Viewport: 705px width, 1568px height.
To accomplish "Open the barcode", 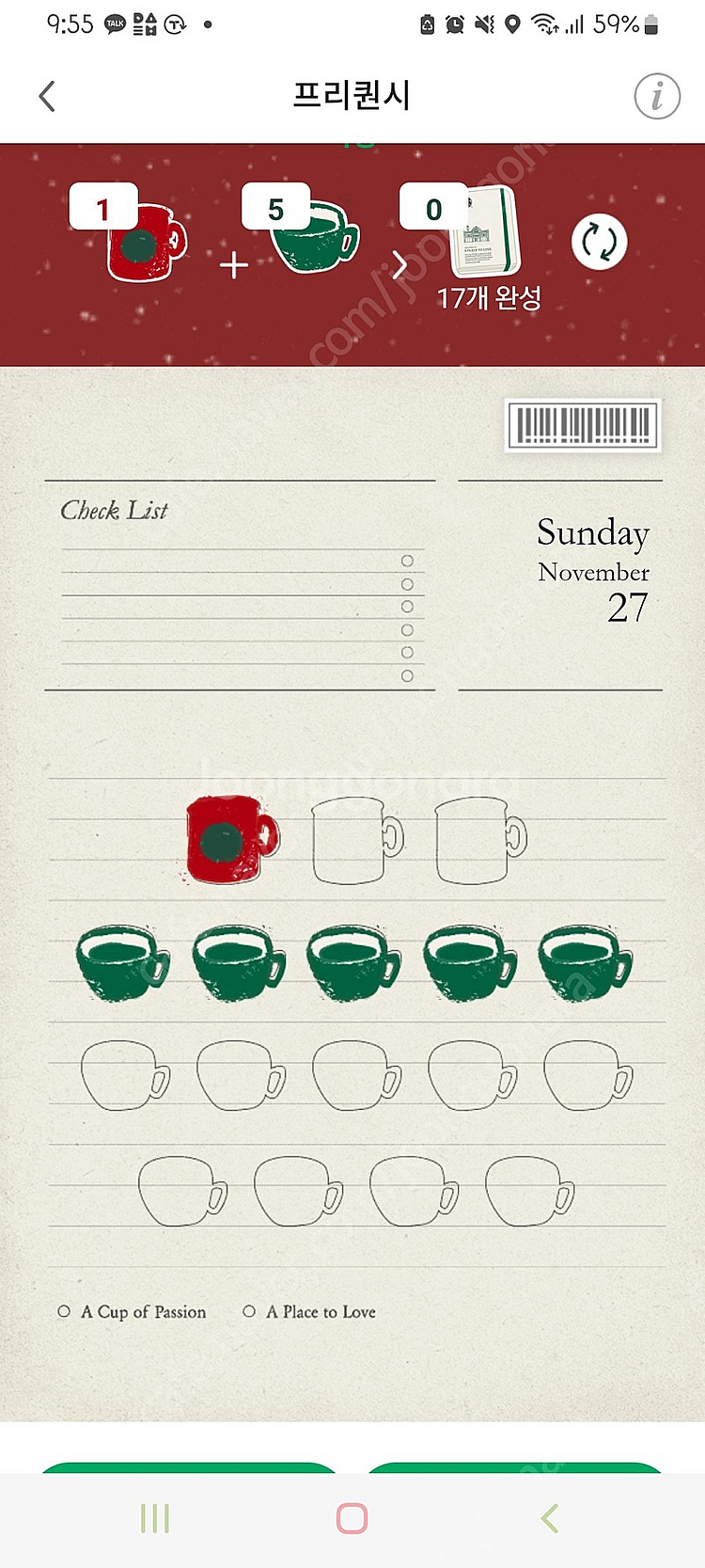I will coord(583,425).
